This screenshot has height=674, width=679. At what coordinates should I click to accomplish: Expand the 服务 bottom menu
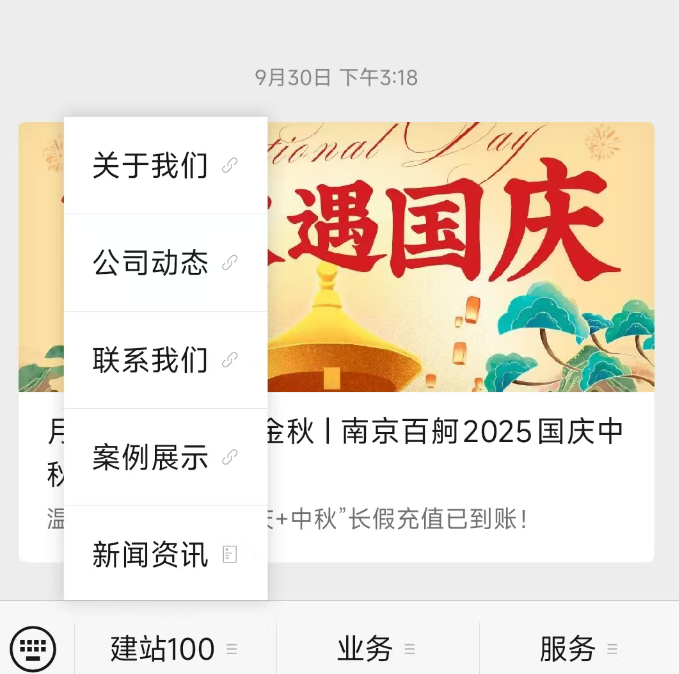(x=578, y=649)
